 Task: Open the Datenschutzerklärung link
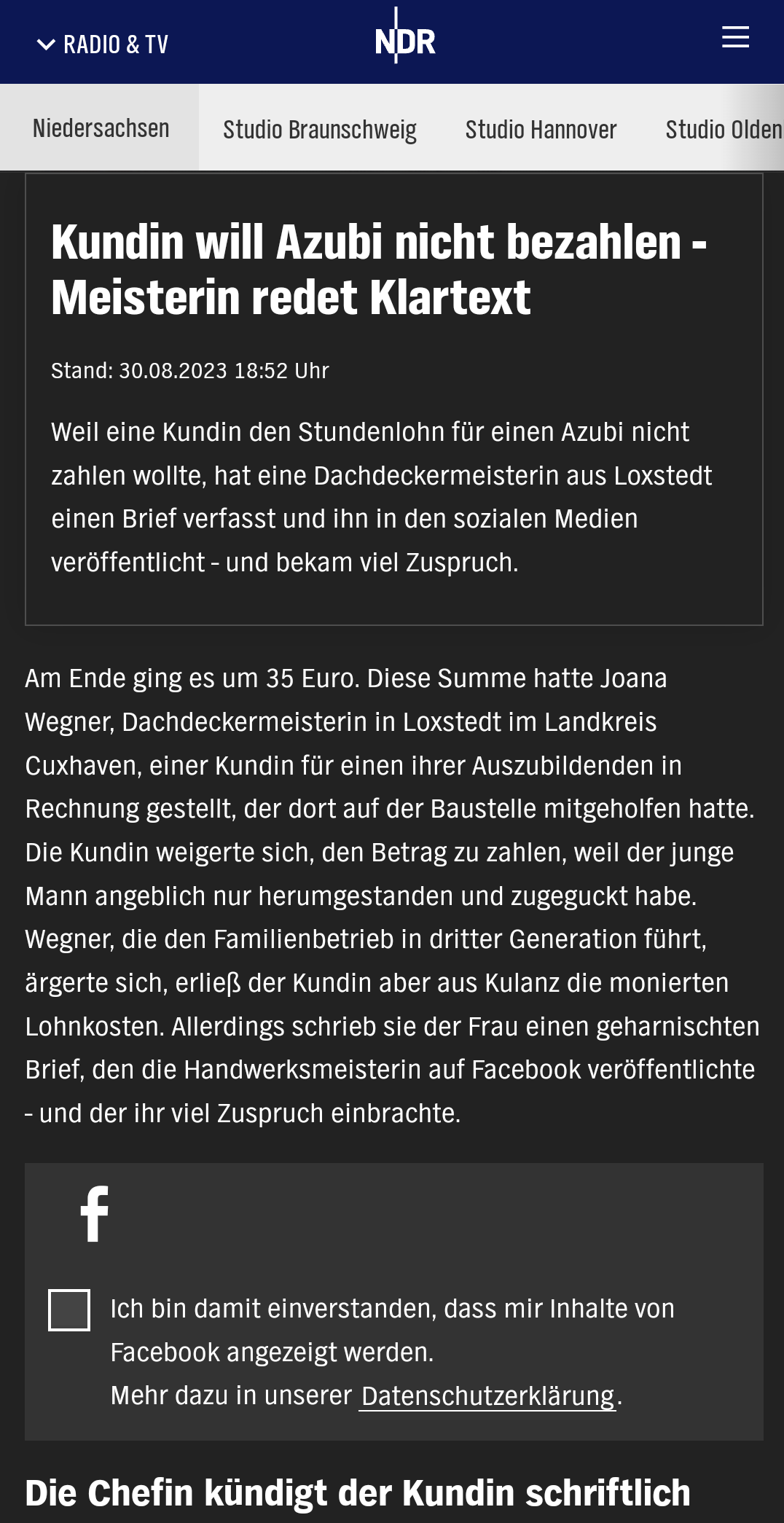click(x=487, y=1395)
